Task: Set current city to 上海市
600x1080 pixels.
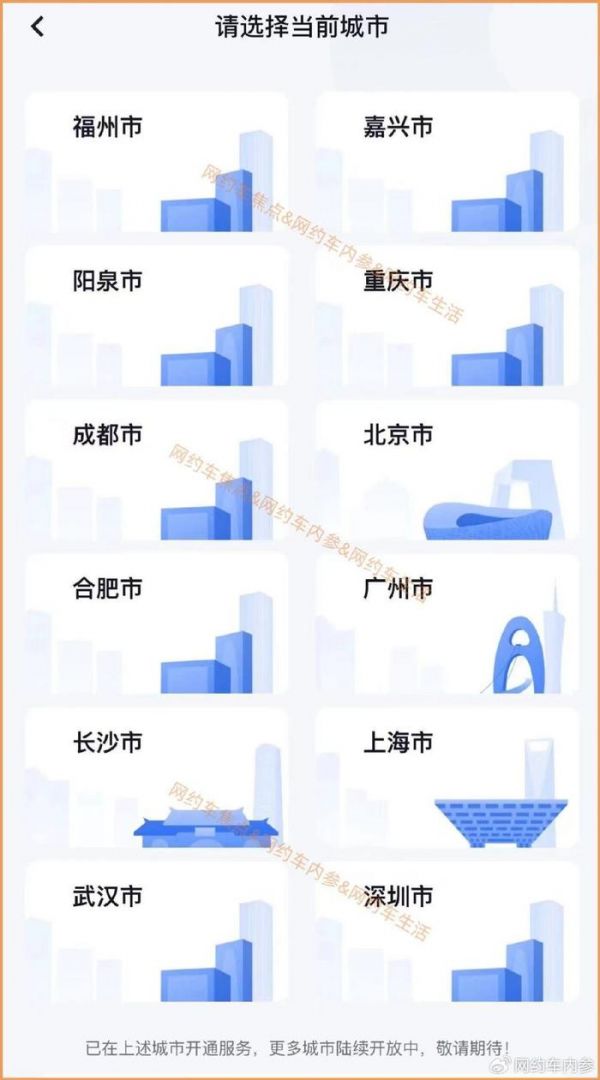Action: [x=447, y=778]
